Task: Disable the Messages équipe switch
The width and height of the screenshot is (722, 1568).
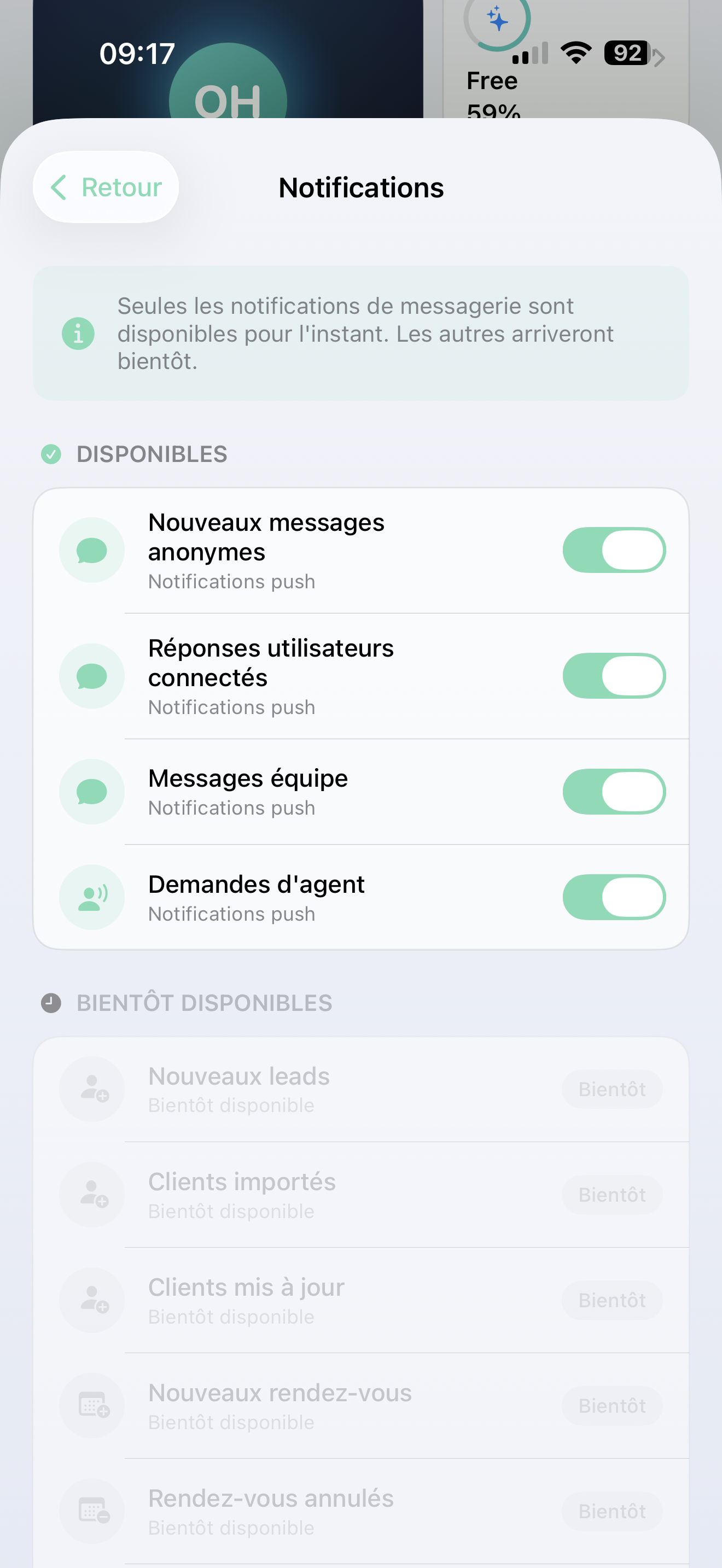Action: pos(613,791)
